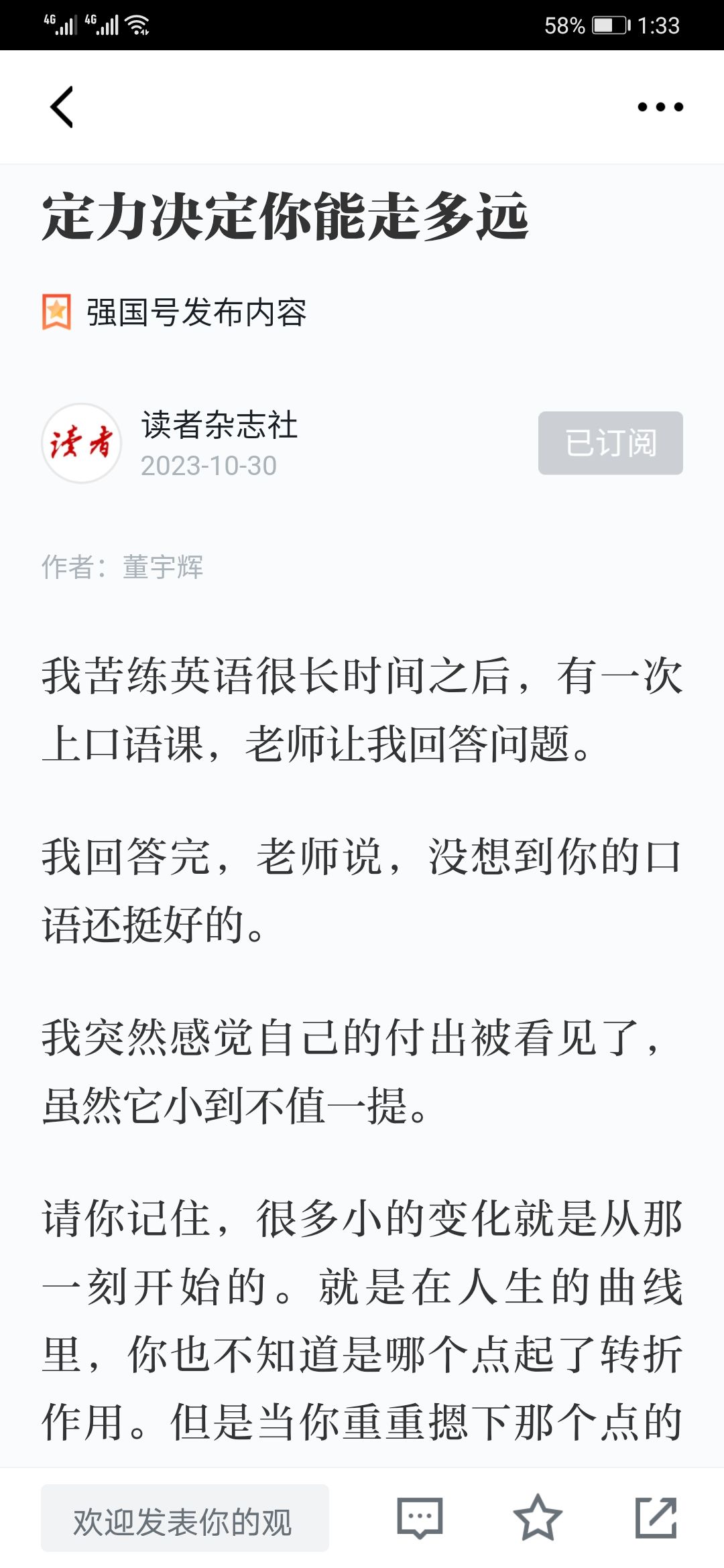Screen dimensions: 724x1568
Task: Share this article
Action: (656, 1518)
